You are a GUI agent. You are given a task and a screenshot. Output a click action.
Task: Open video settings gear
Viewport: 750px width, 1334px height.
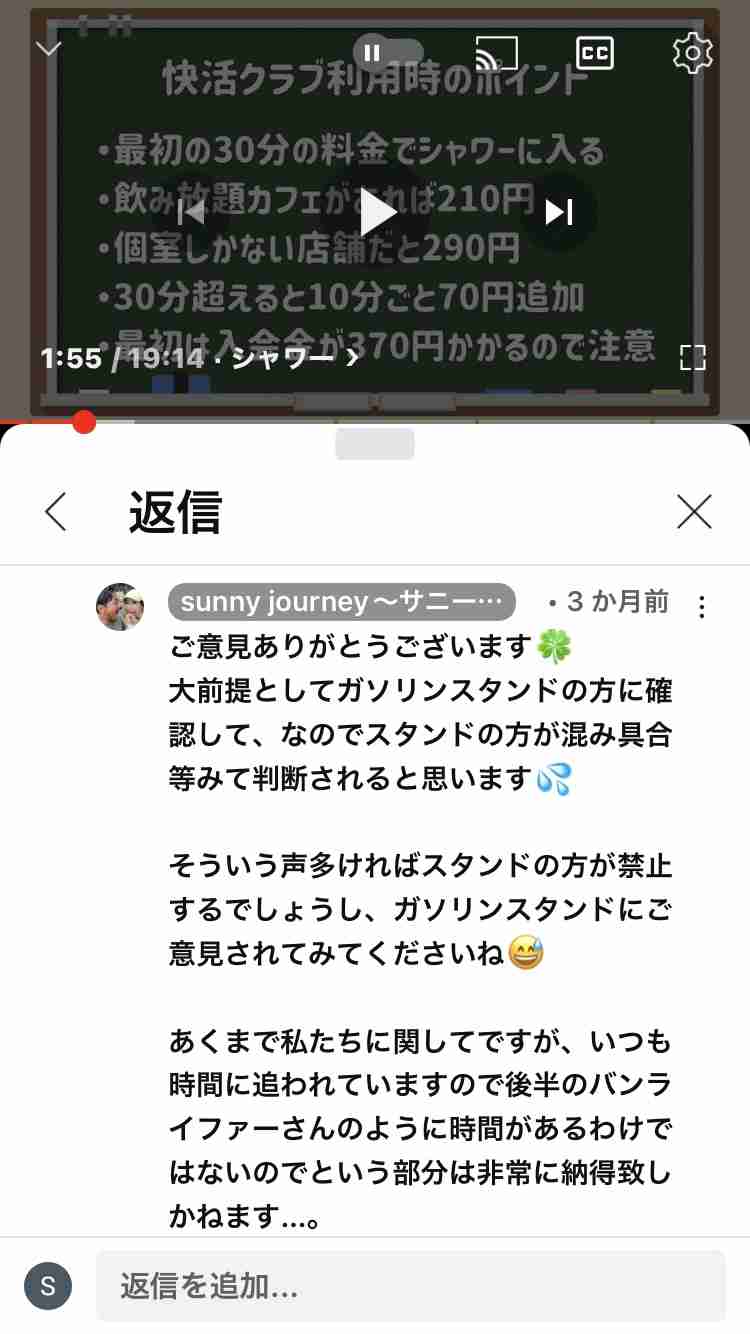click(692, 52)
